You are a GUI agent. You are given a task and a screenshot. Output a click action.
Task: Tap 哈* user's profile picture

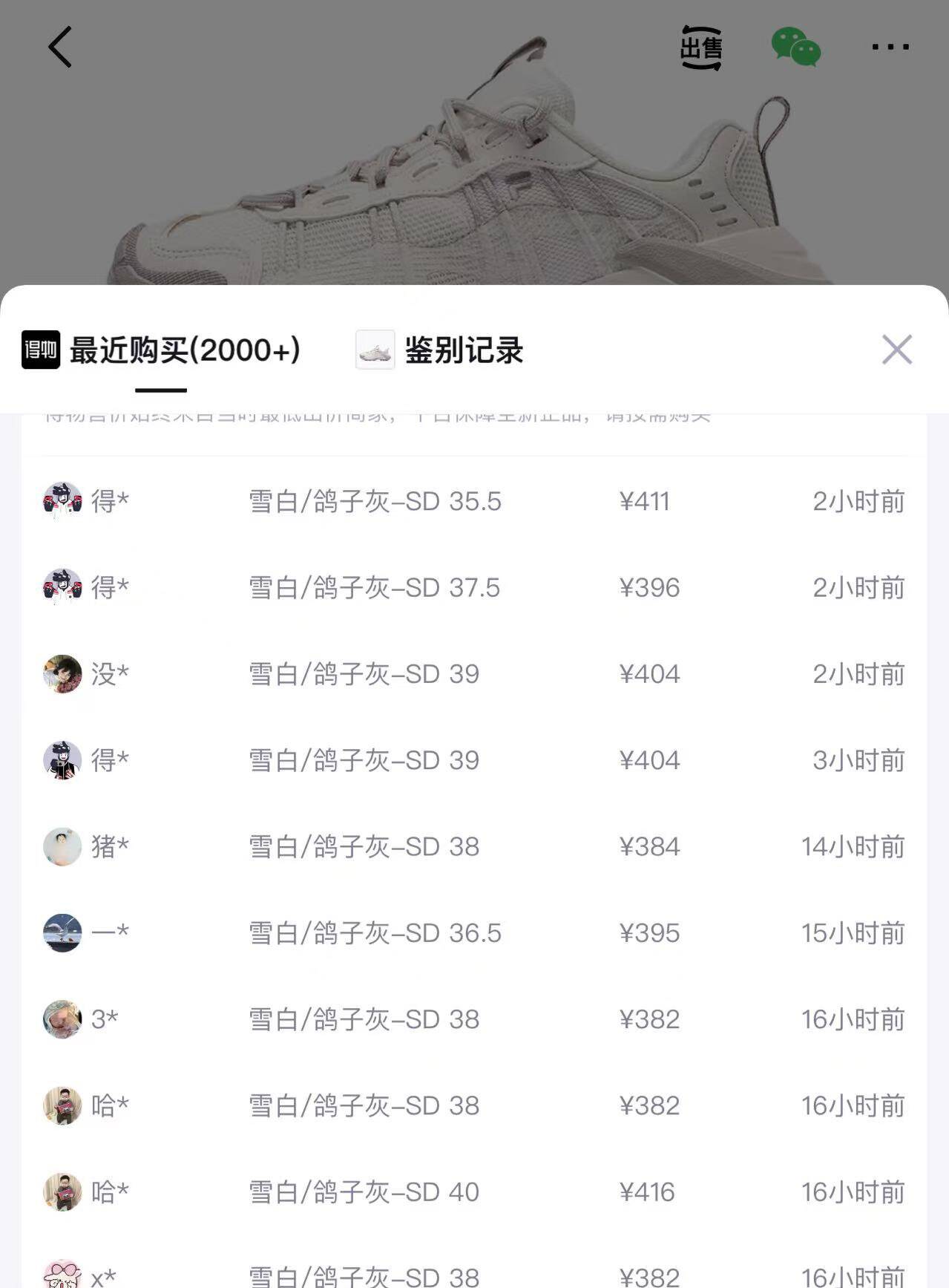pyautogui.click(x=63, y=1105)
